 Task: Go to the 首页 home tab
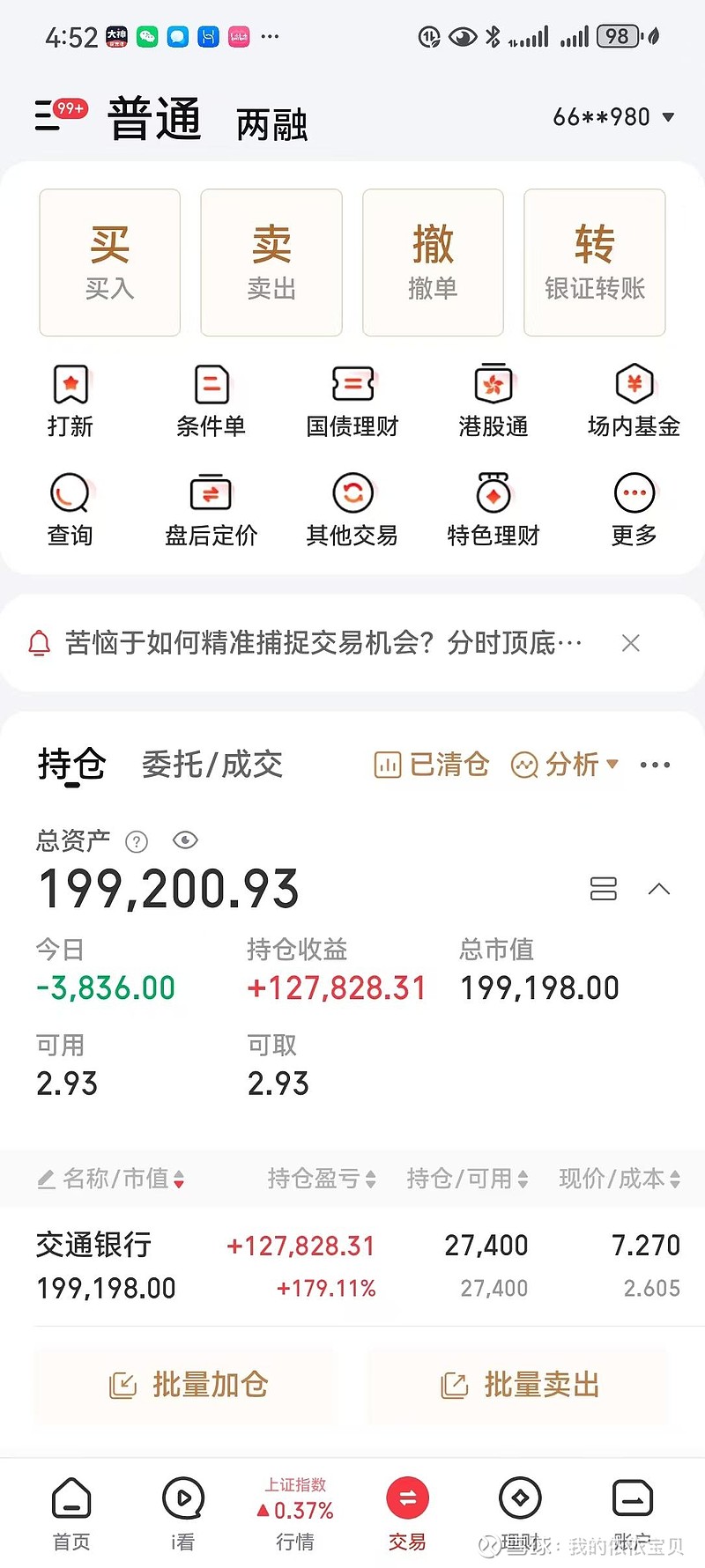point(71,1513)
